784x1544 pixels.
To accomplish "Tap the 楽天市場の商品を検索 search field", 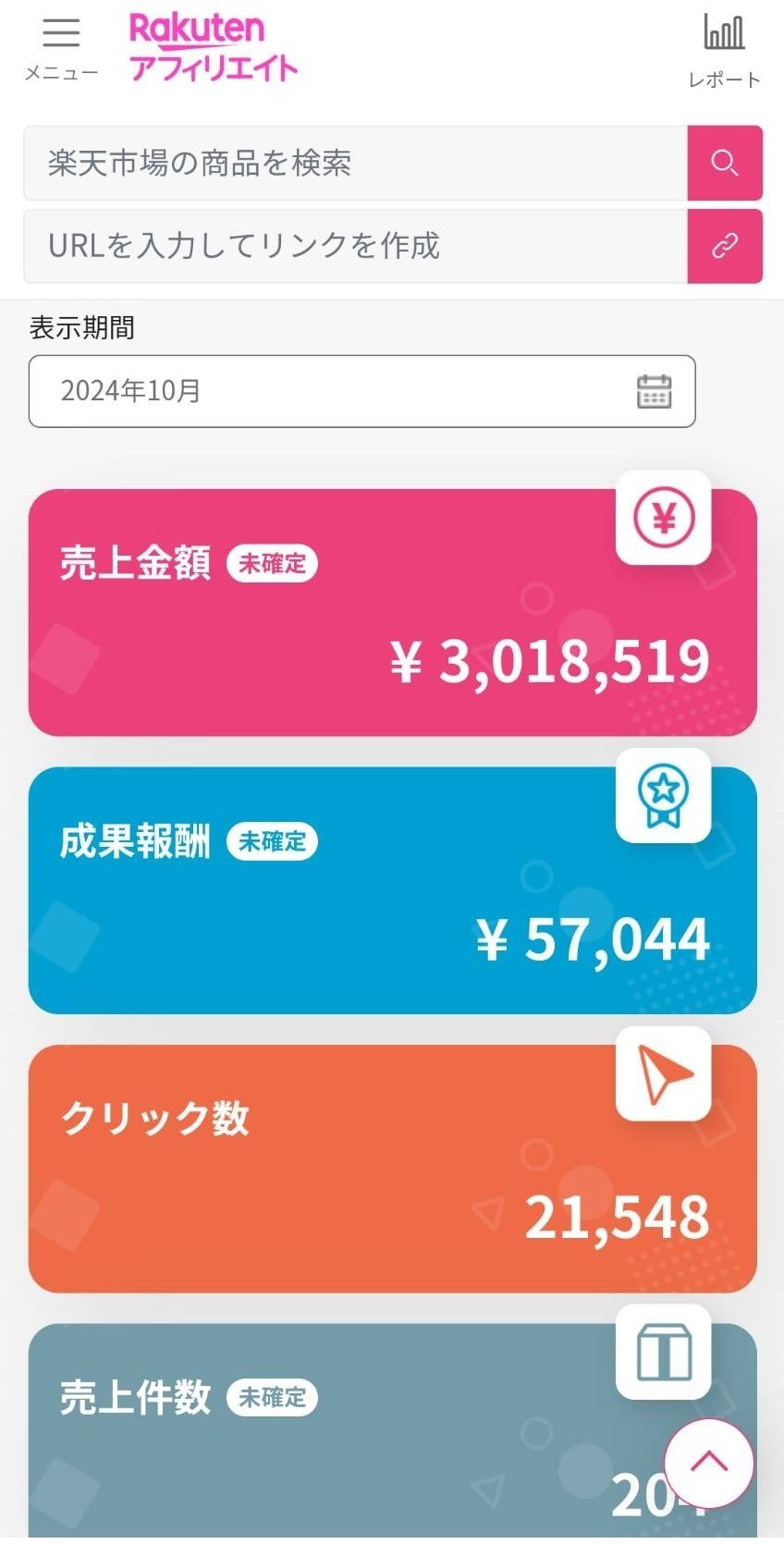I will [356, 164].
